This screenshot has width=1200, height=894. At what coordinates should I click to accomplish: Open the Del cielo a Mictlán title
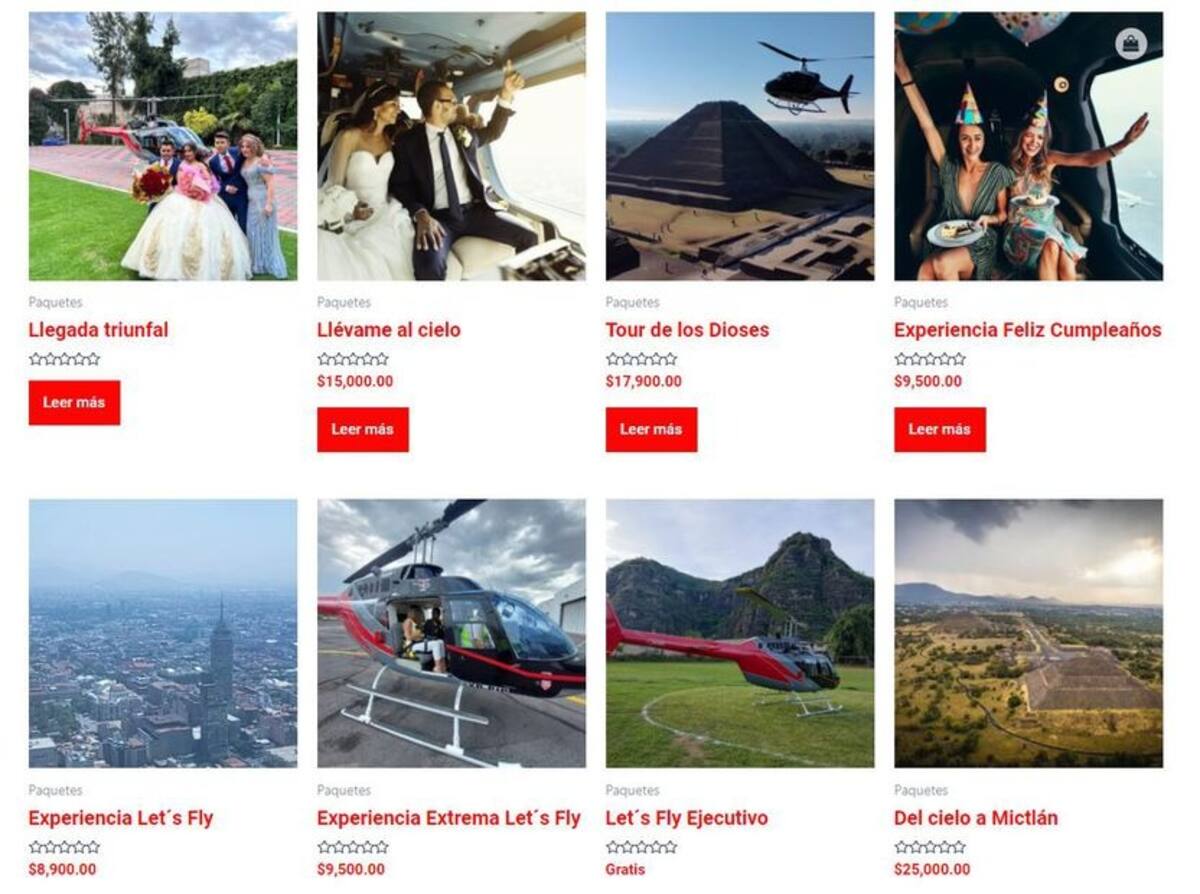[x=975, y=818]
